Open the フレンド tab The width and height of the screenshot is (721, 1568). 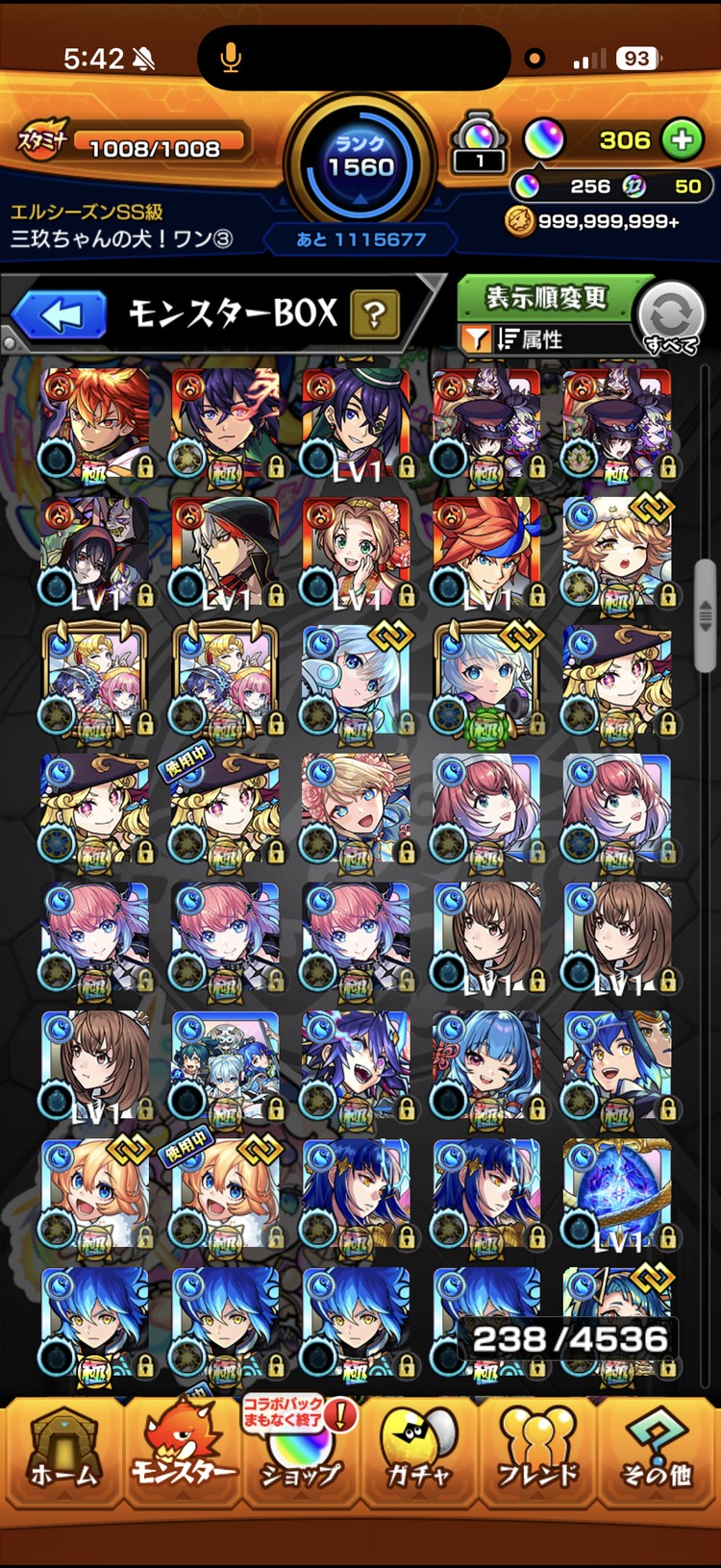click(537, 1452)
